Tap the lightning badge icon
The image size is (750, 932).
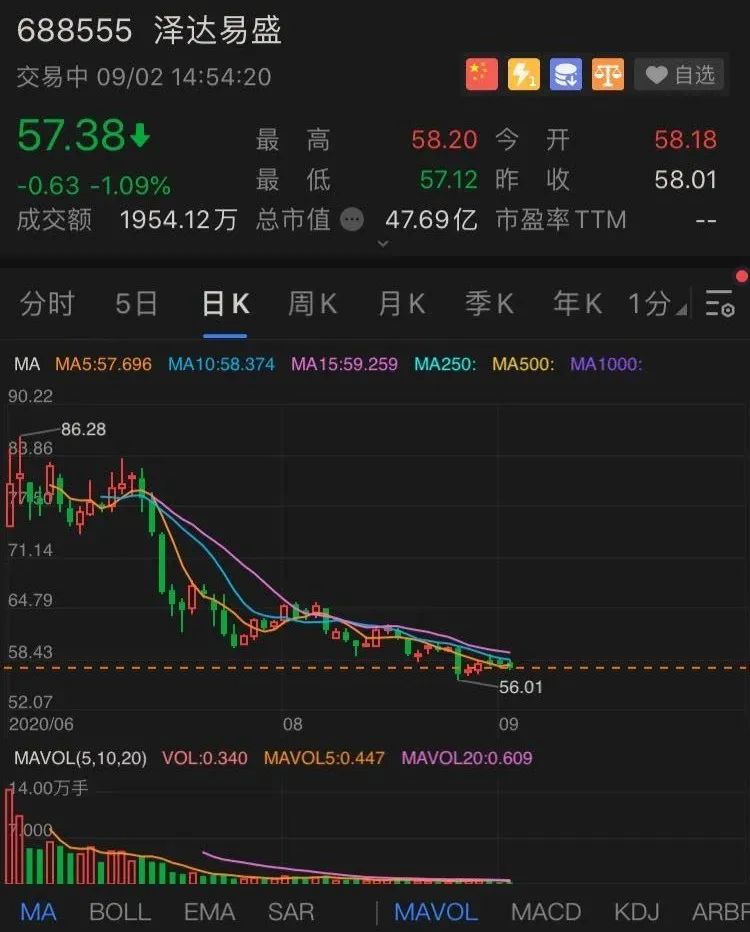524,75
